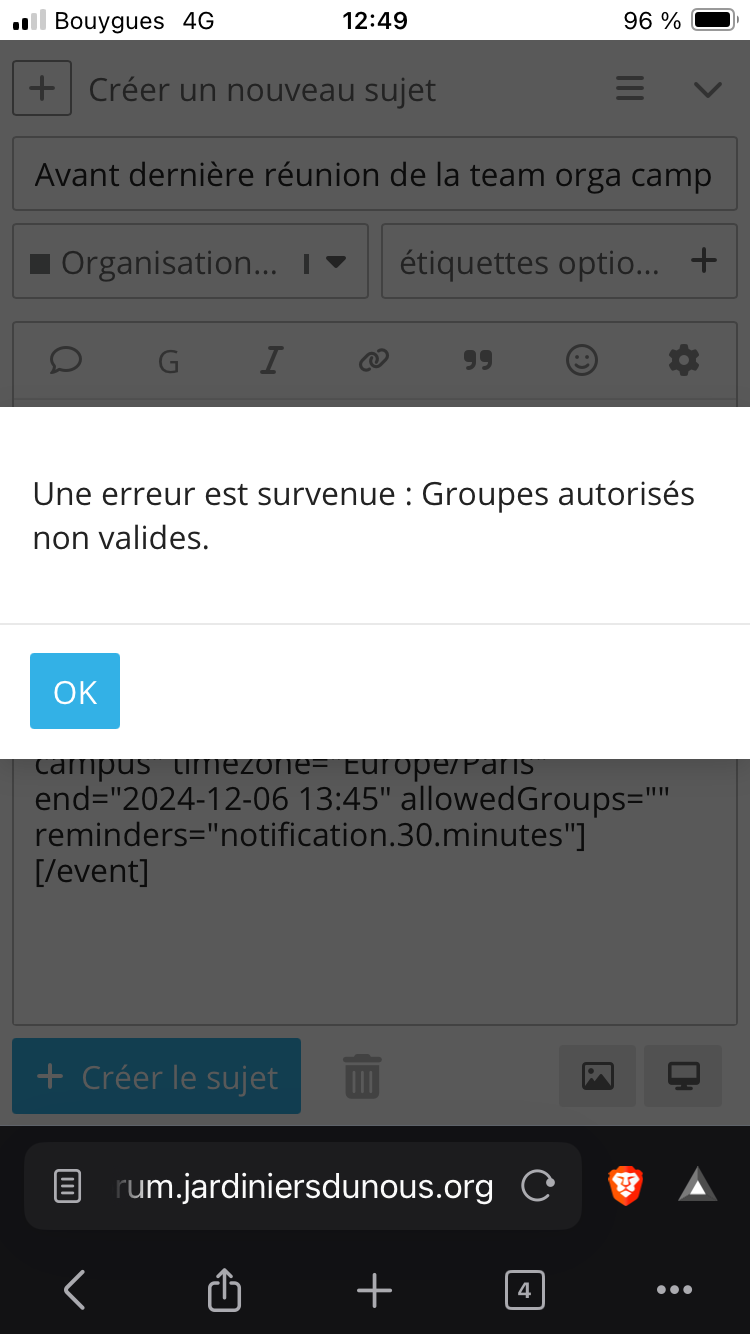The image size is (750, 1334).
Task: Open the browser's three-dot menu
Action: [674, 1290]
